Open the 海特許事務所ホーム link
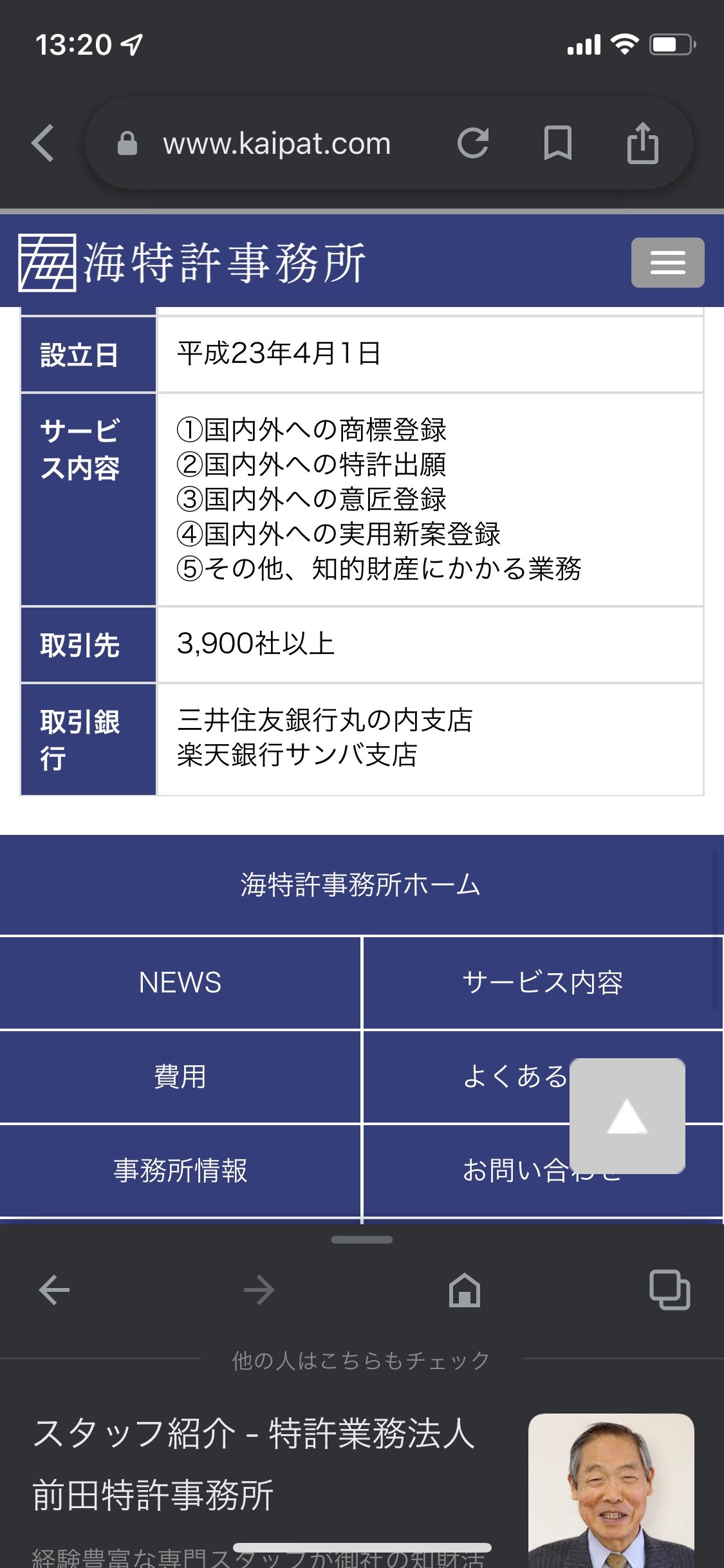The image size is (724, 1568). (360, 885)
